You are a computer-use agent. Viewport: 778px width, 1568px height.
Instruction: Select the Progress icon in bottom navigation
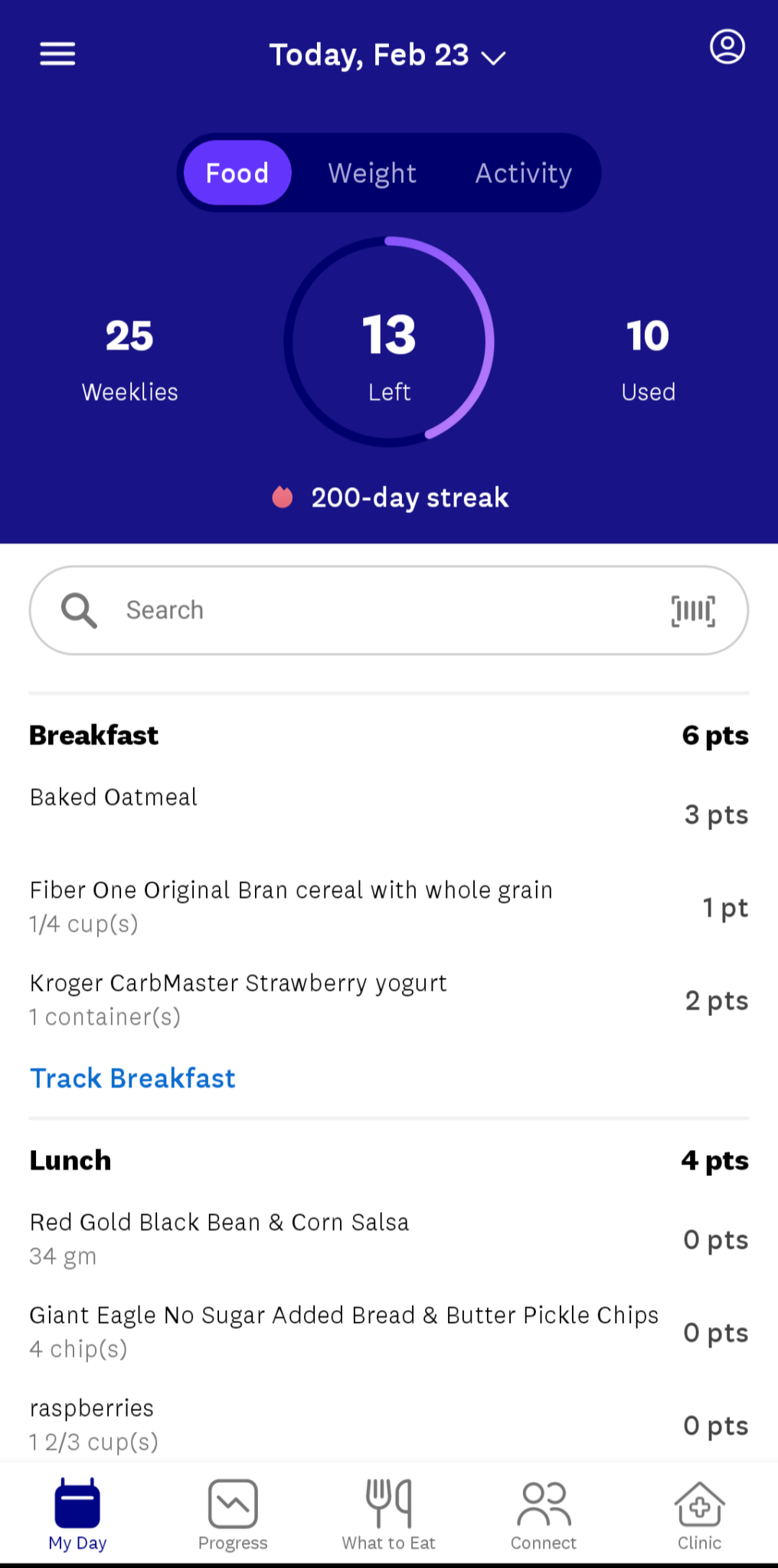(x=233, y=1512)
